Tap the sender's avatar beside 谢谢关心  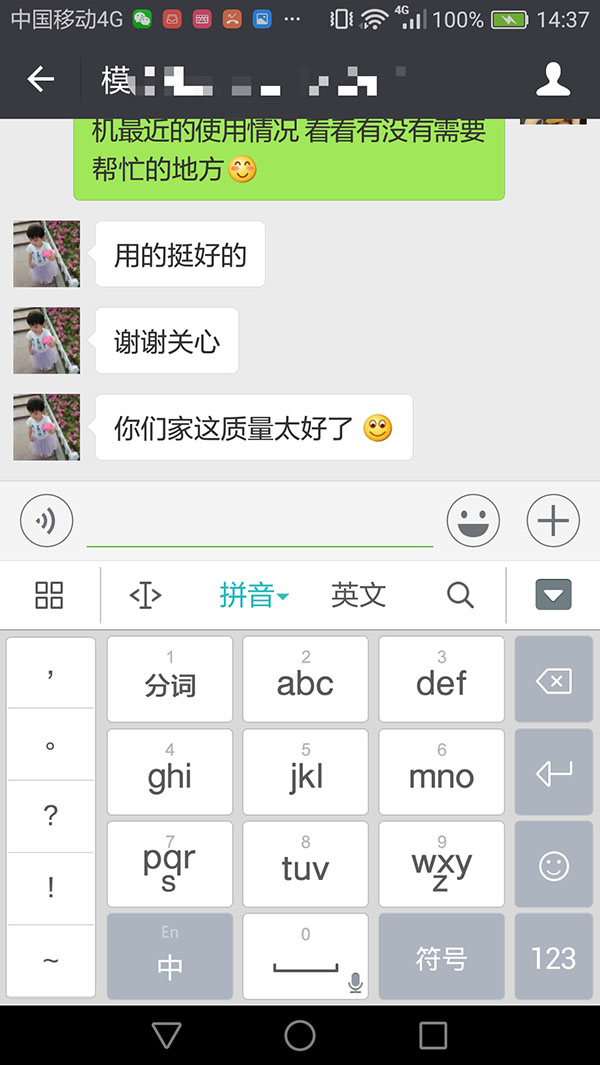click(x=46, y=341)
